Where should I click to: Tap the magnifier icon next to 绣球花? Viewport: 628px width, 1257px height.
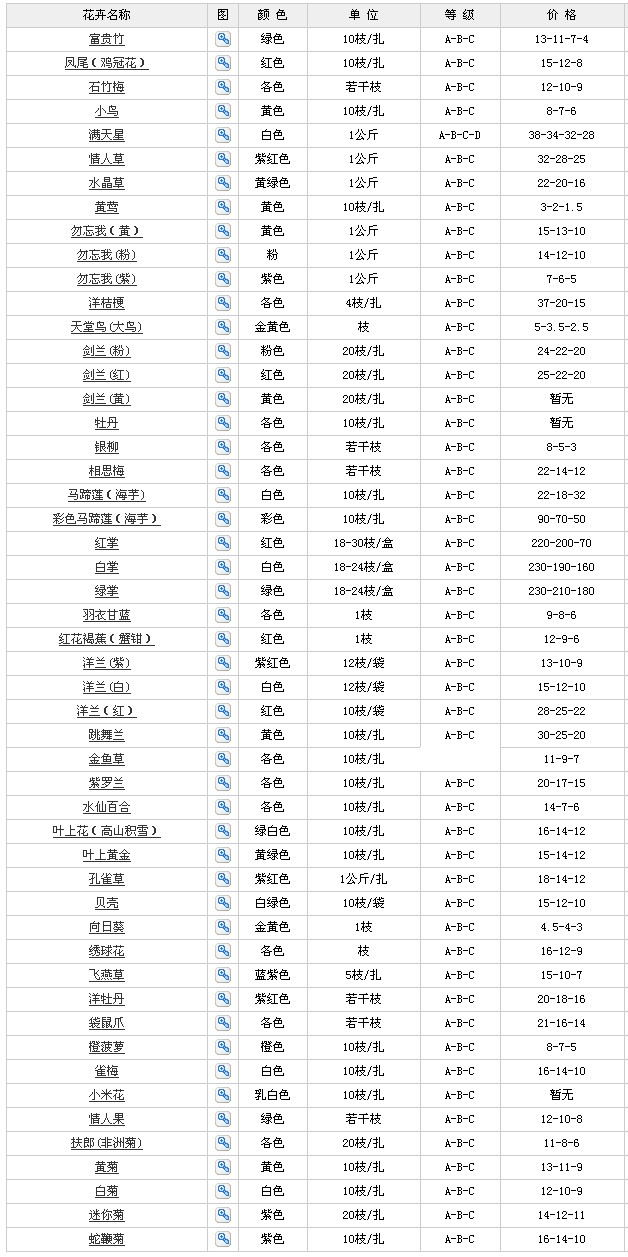[223, 951]
